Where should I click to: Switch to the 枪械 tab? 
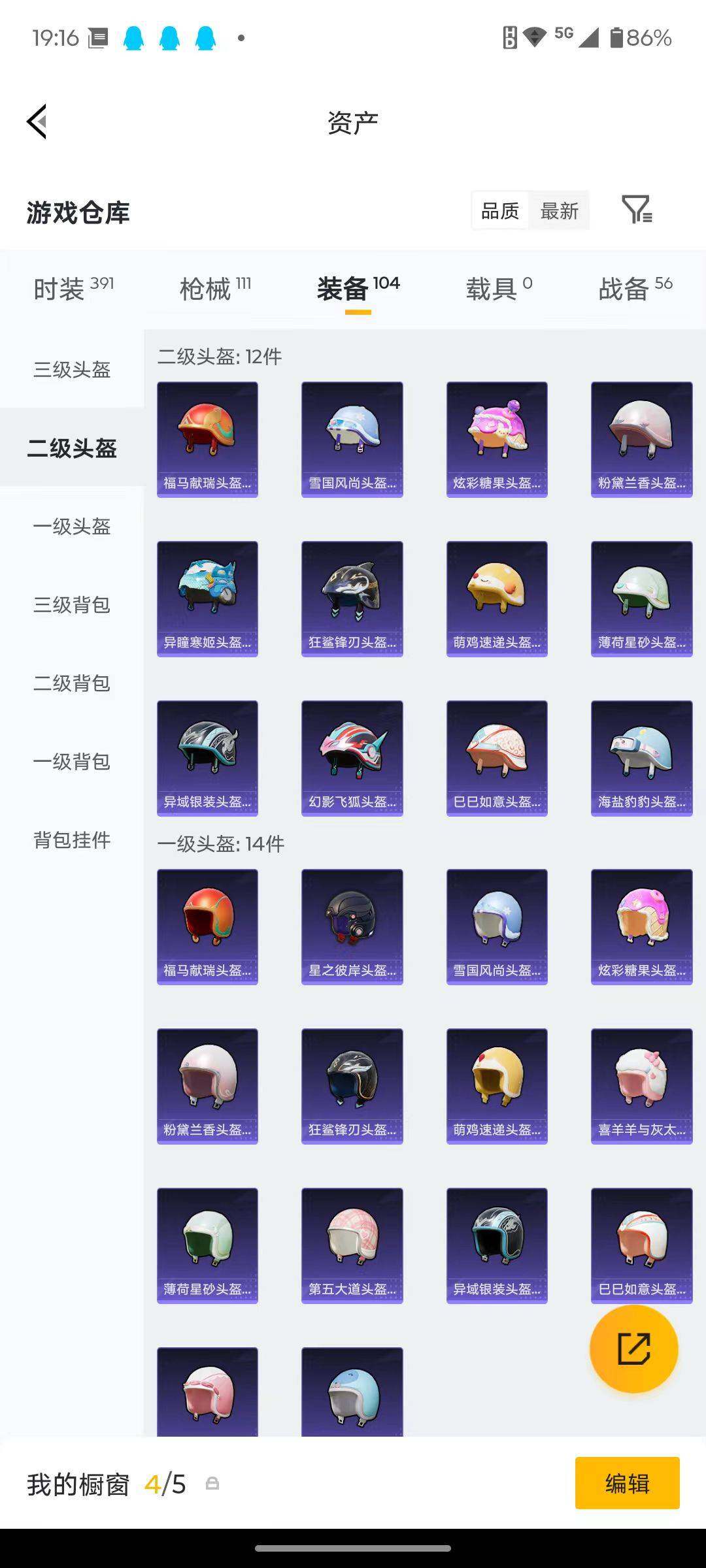pyautogui.click(x=215, y=288)
